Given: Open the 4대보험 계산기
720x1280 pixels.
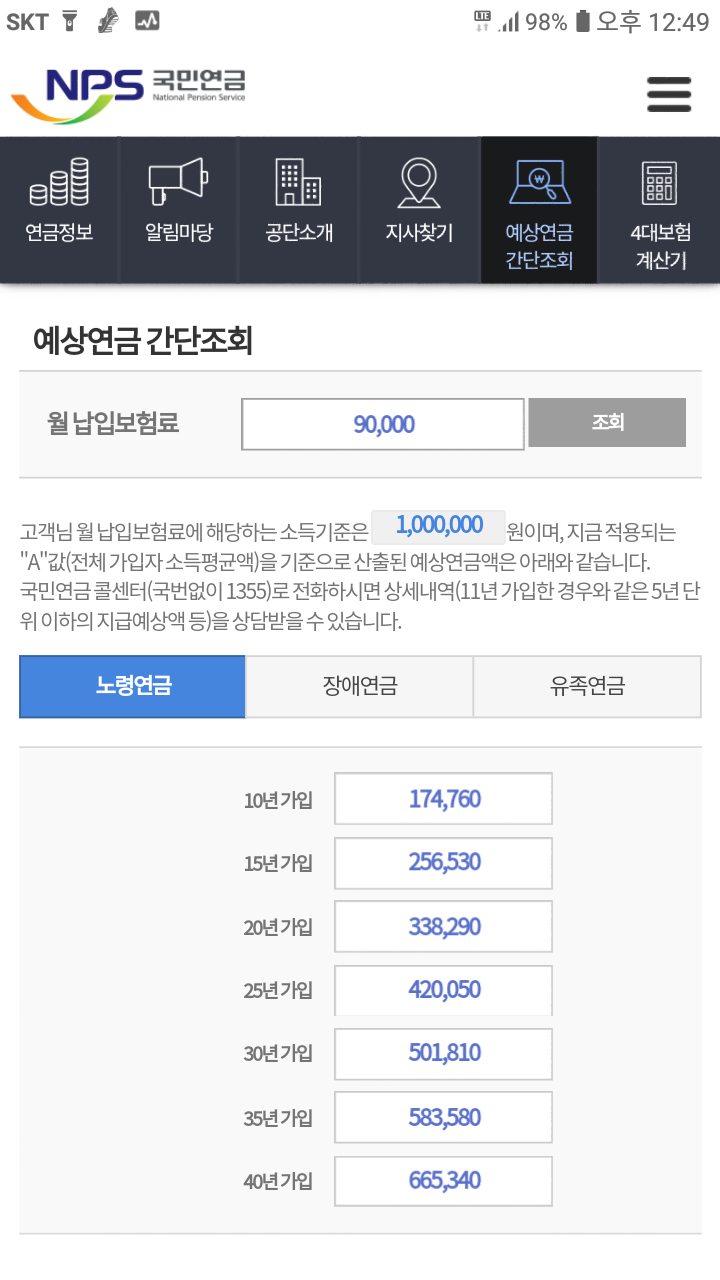Looking at the screenshot, I should (660, 210).
